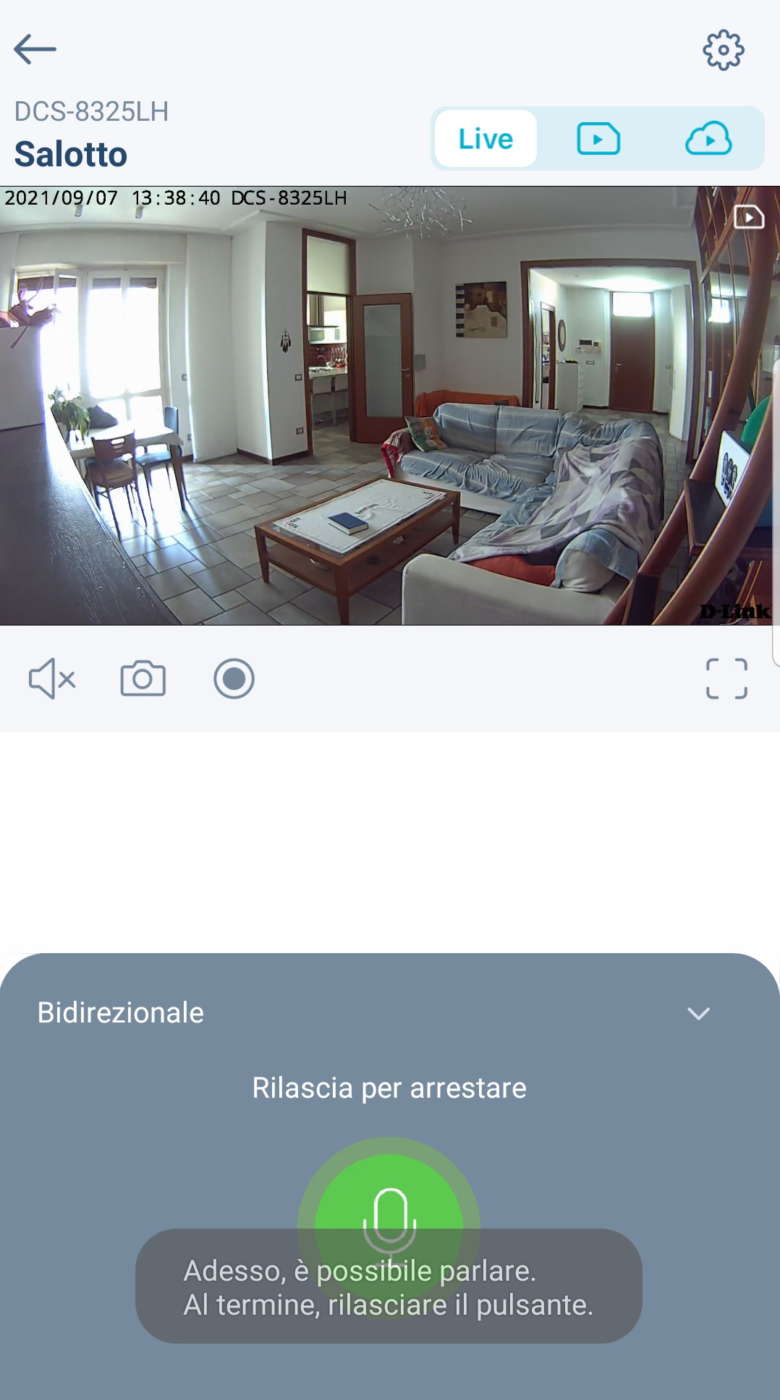Open the cloud recordings tab
This screenshot has width=780, height=1400.
(708, 139)
